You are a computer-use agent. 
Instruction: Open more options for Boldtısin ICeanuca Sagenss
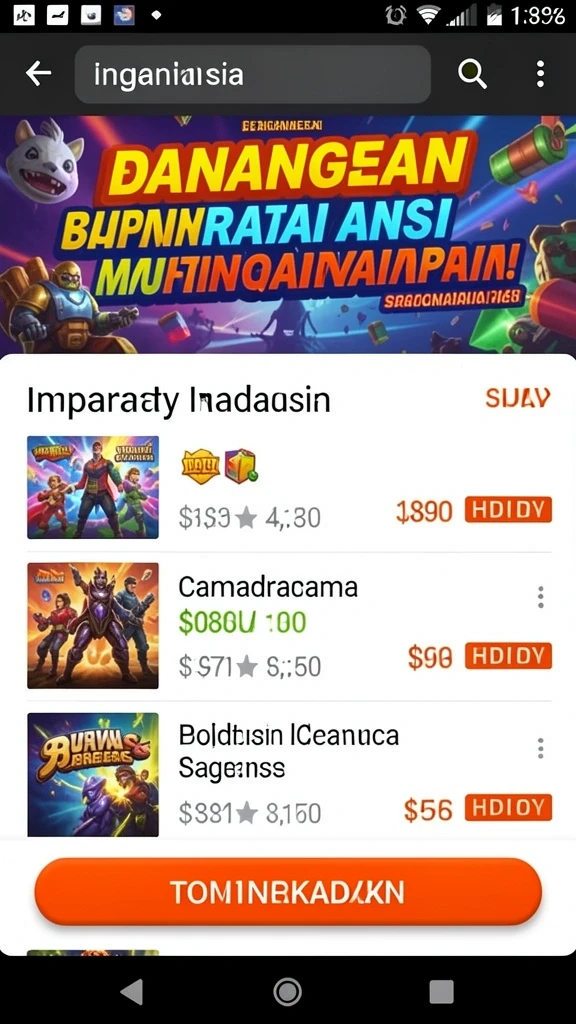pyautogui.click(x=540, y=748)
